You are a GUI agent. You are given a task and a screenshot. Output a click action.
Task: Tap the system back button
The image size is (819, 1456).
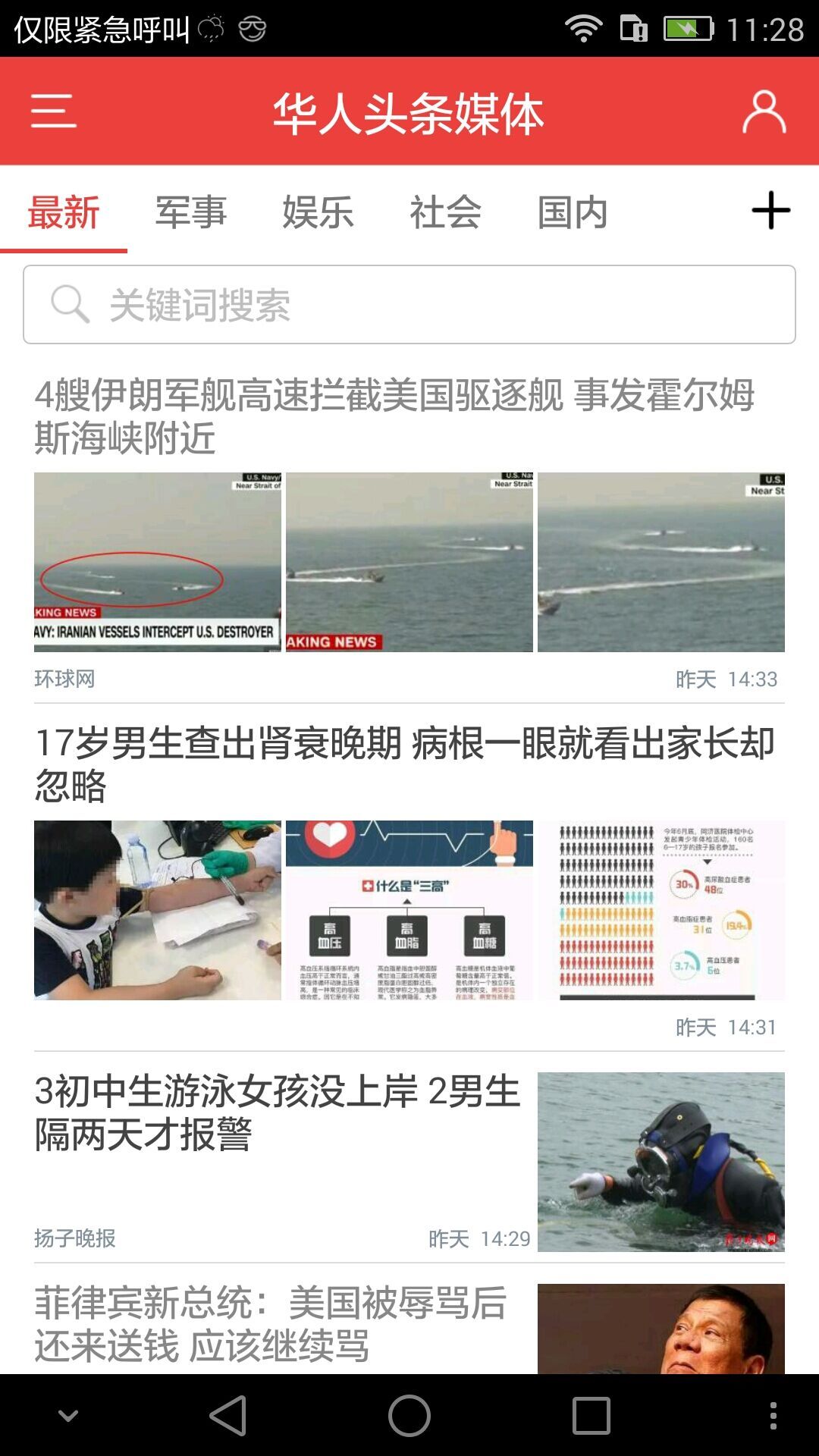228,1415
